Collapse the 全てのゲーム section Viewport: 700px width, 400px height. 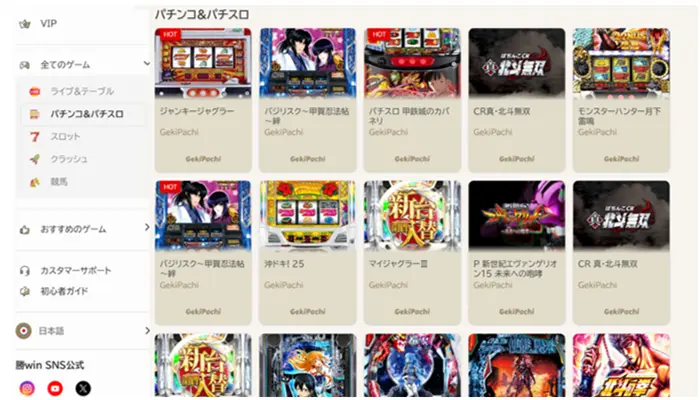click(147, 64)
